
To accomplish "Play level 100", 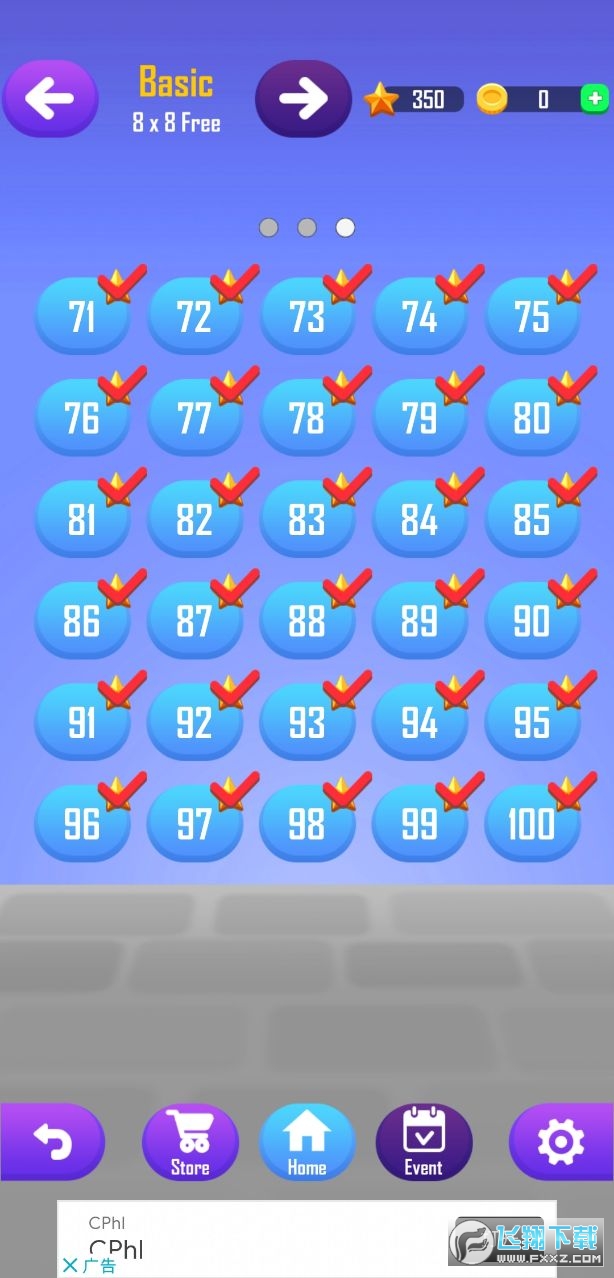I will [x=532, y=824].
